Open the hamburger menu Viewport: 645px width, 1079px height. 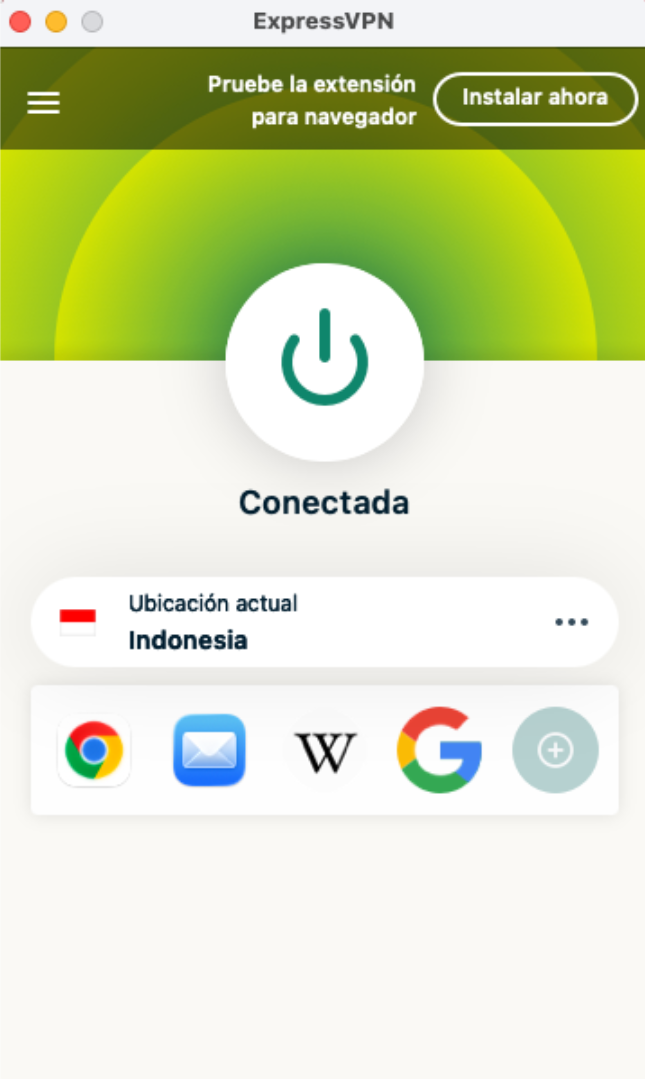tap(43, 102)
